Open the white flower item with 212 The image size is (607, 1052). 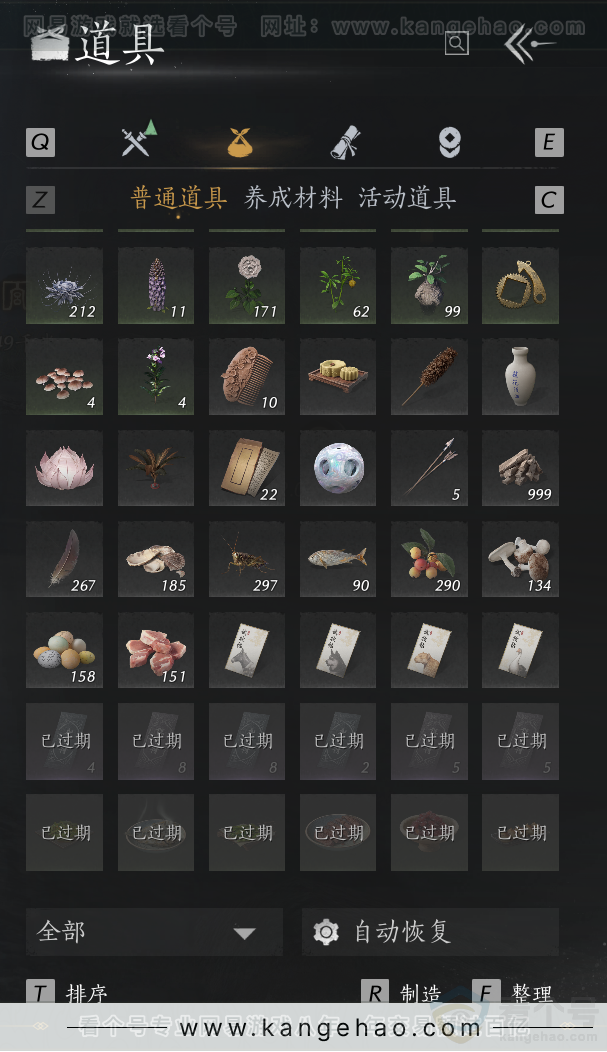(64, 286)
